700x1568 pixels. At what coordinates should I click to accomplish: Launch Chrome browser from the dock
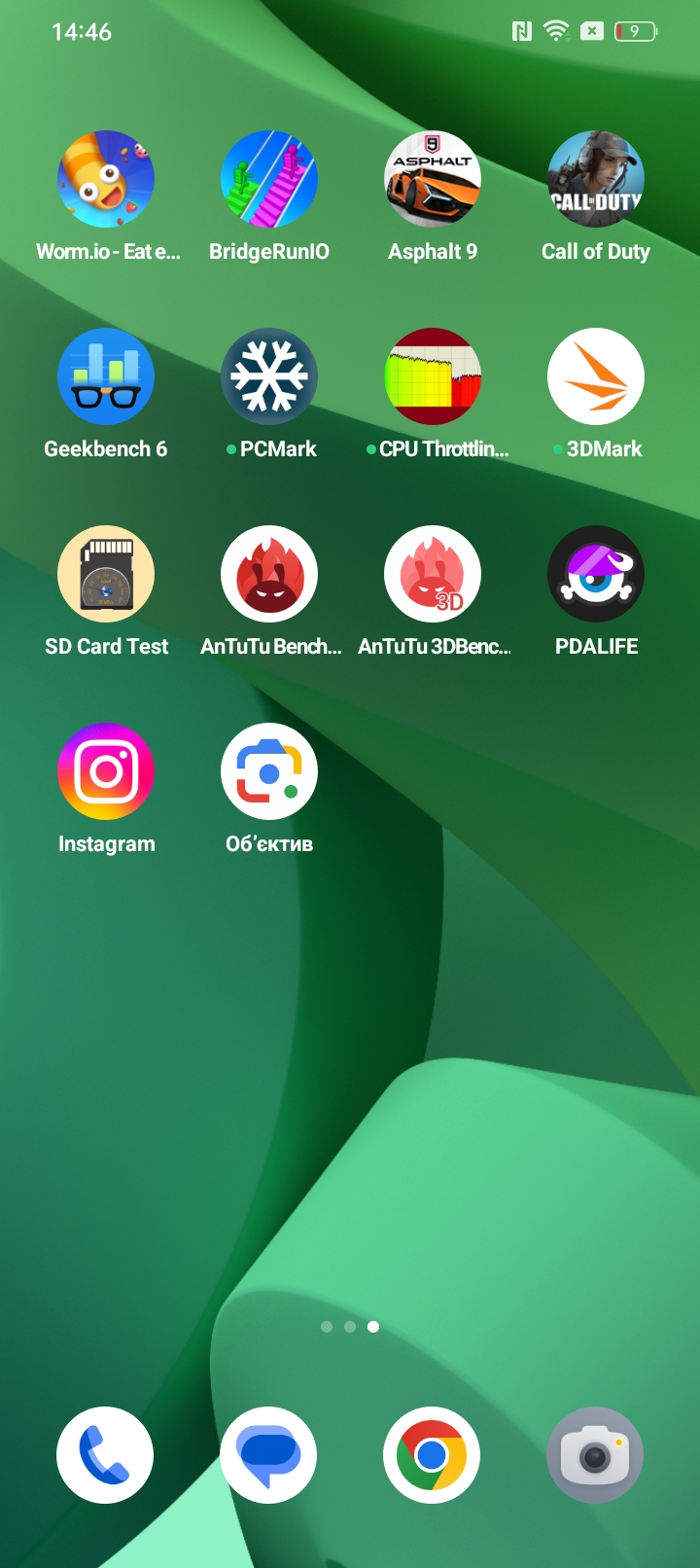tap(432, 1454)
